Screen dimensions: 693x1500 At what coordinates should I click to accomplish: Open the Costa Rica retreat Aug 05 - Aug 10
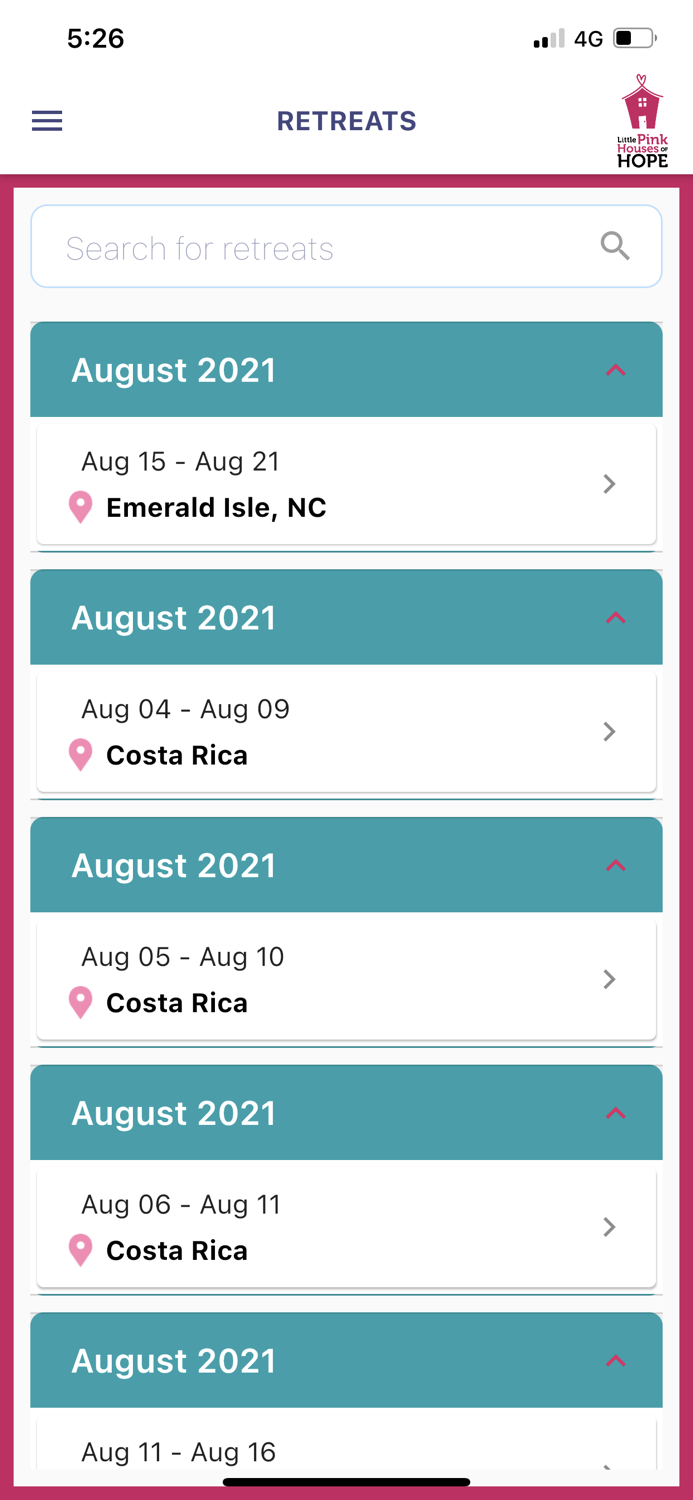click(x=346, y=980)
